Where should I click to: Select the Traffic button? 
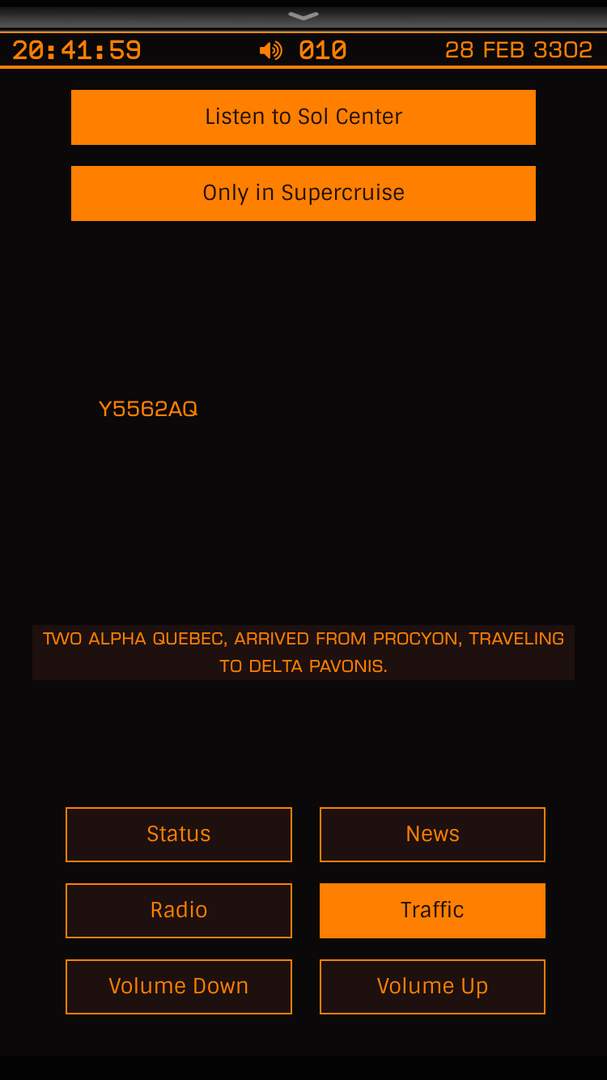tap(432, 911)
